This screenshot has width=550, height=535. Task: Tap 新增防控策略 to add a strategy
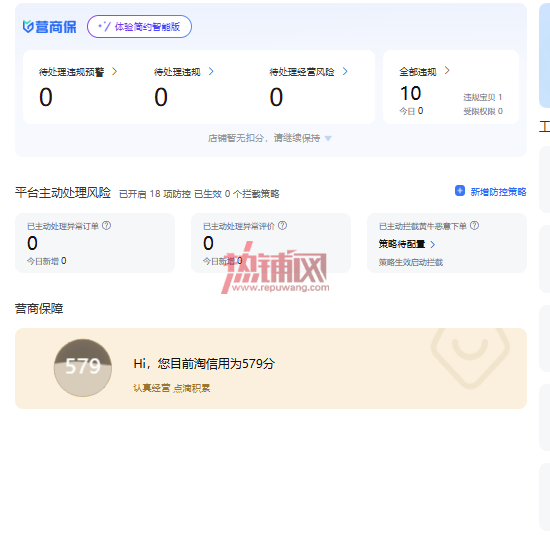click(490, 192)
